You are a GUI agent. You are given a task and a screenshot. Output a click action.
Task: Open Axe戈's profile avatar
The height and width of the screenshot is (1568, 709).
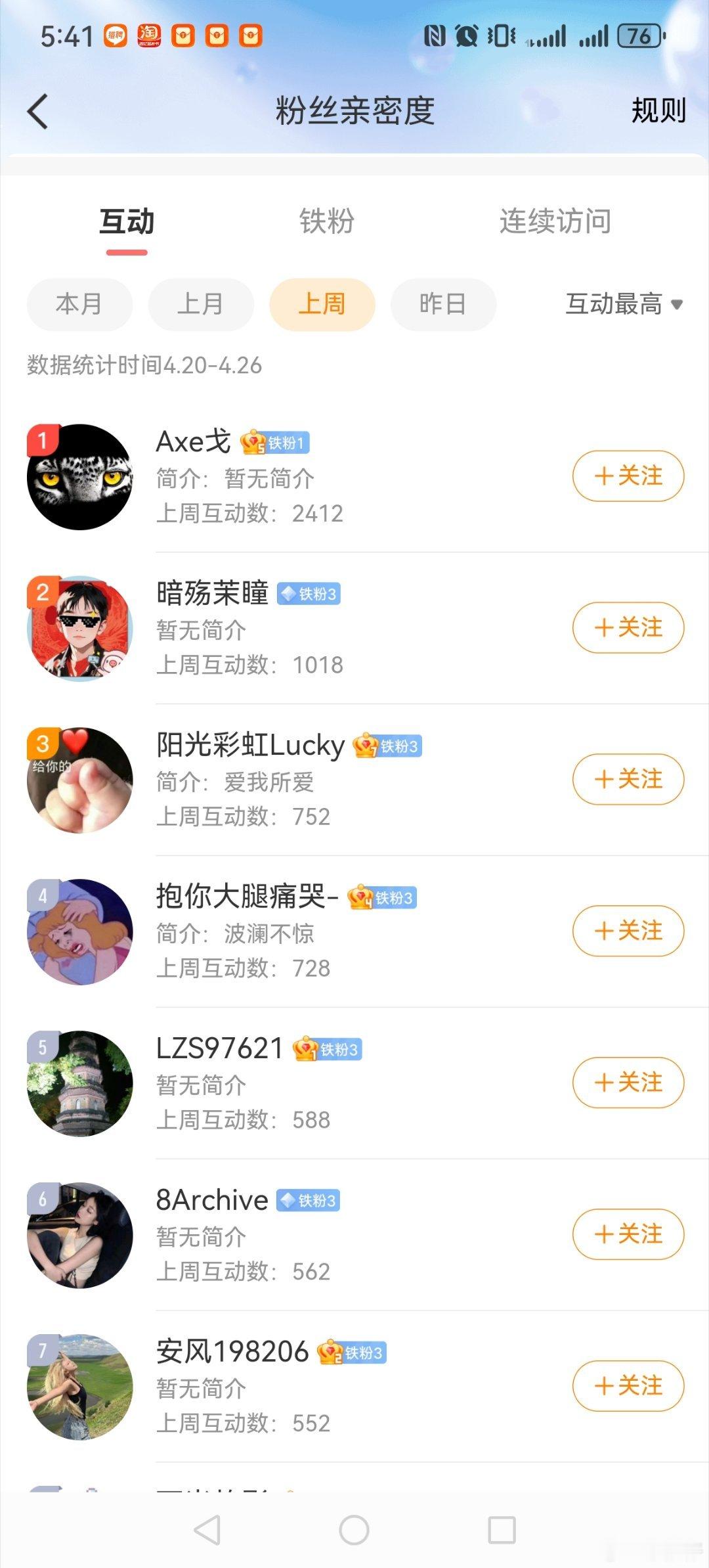[x=79, y=477]
